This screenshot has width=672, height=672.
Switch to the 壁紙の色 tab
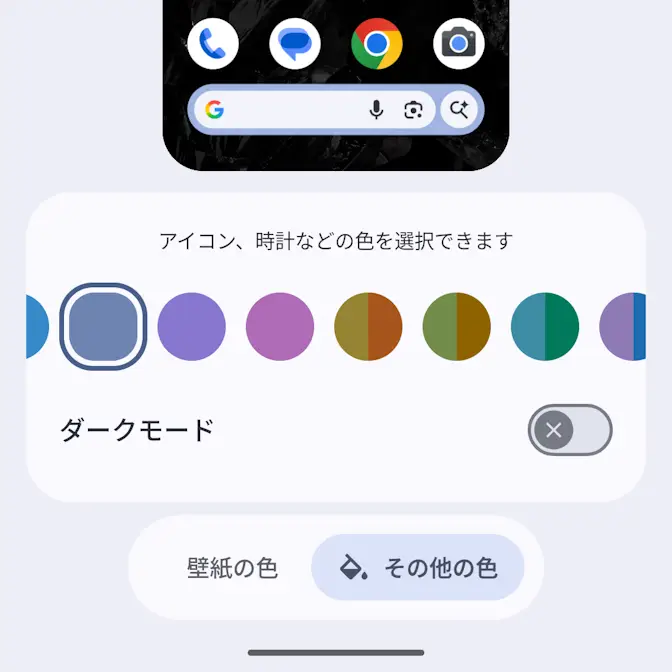[232, 568]
